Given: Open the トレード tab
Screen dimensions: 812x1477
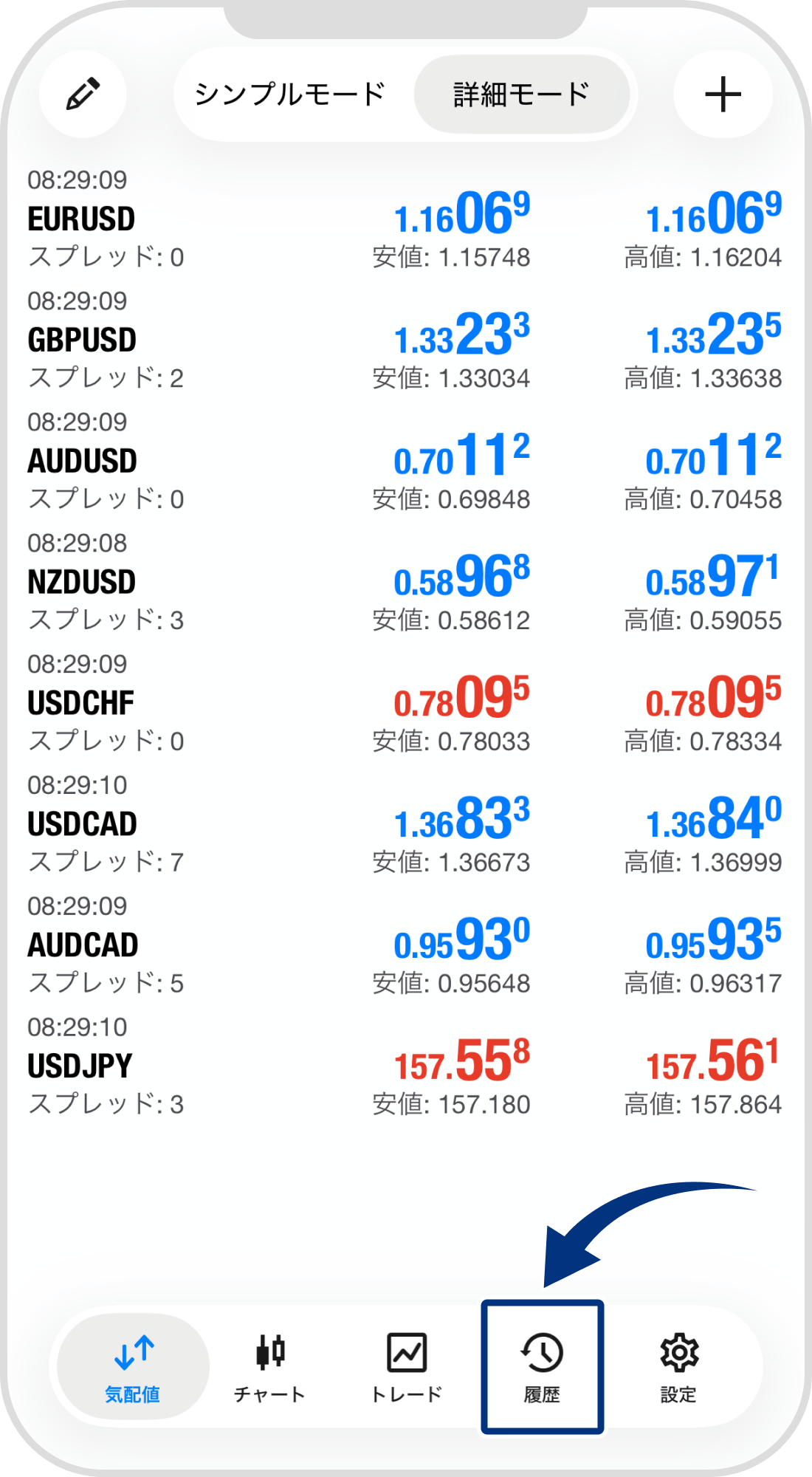Looking at the screenshot, I should (406, 1367).
